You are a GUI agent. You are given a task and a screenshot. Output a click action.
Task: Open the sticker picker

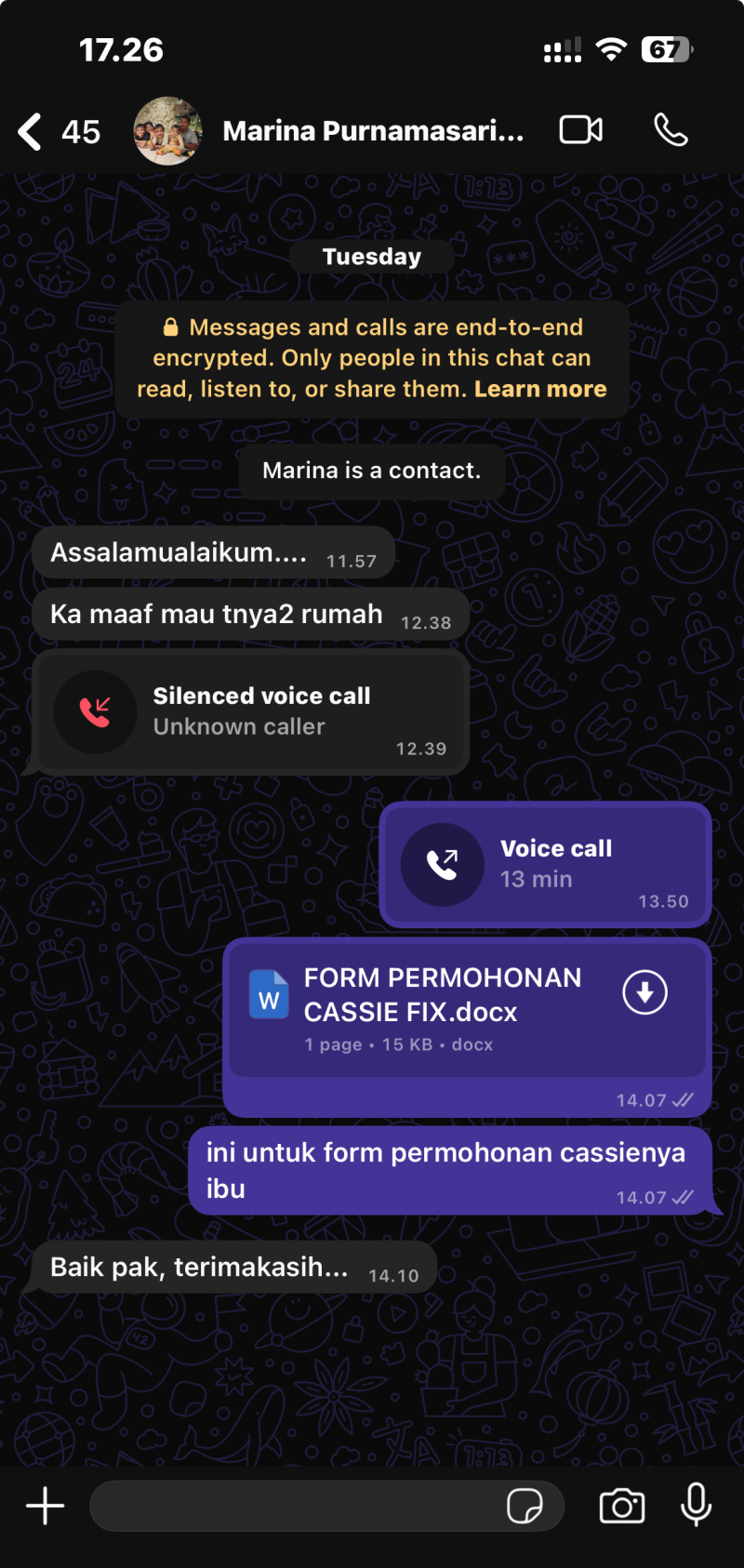[x=525, y=1506]
